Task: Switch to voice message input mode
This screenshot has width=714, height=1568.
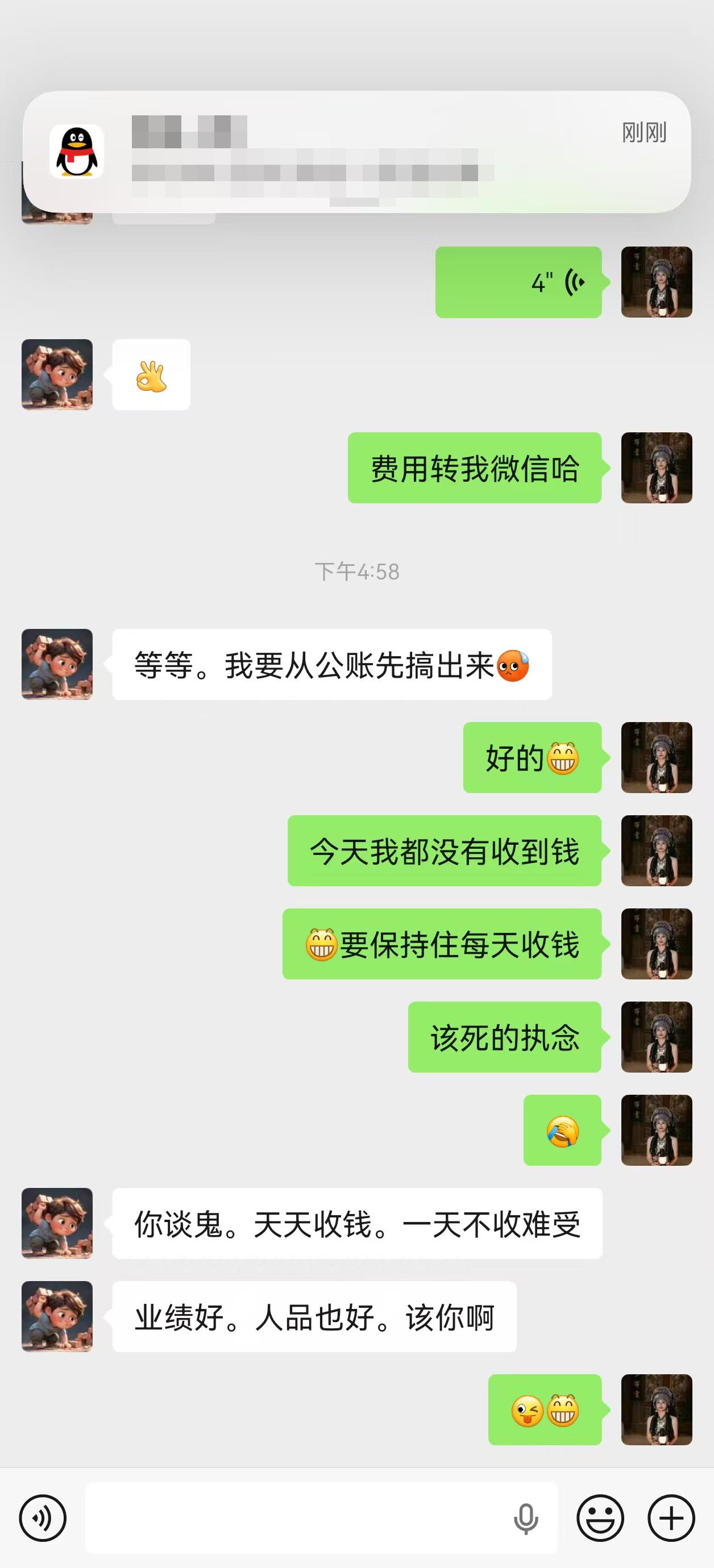Action: click(43, 1517)
